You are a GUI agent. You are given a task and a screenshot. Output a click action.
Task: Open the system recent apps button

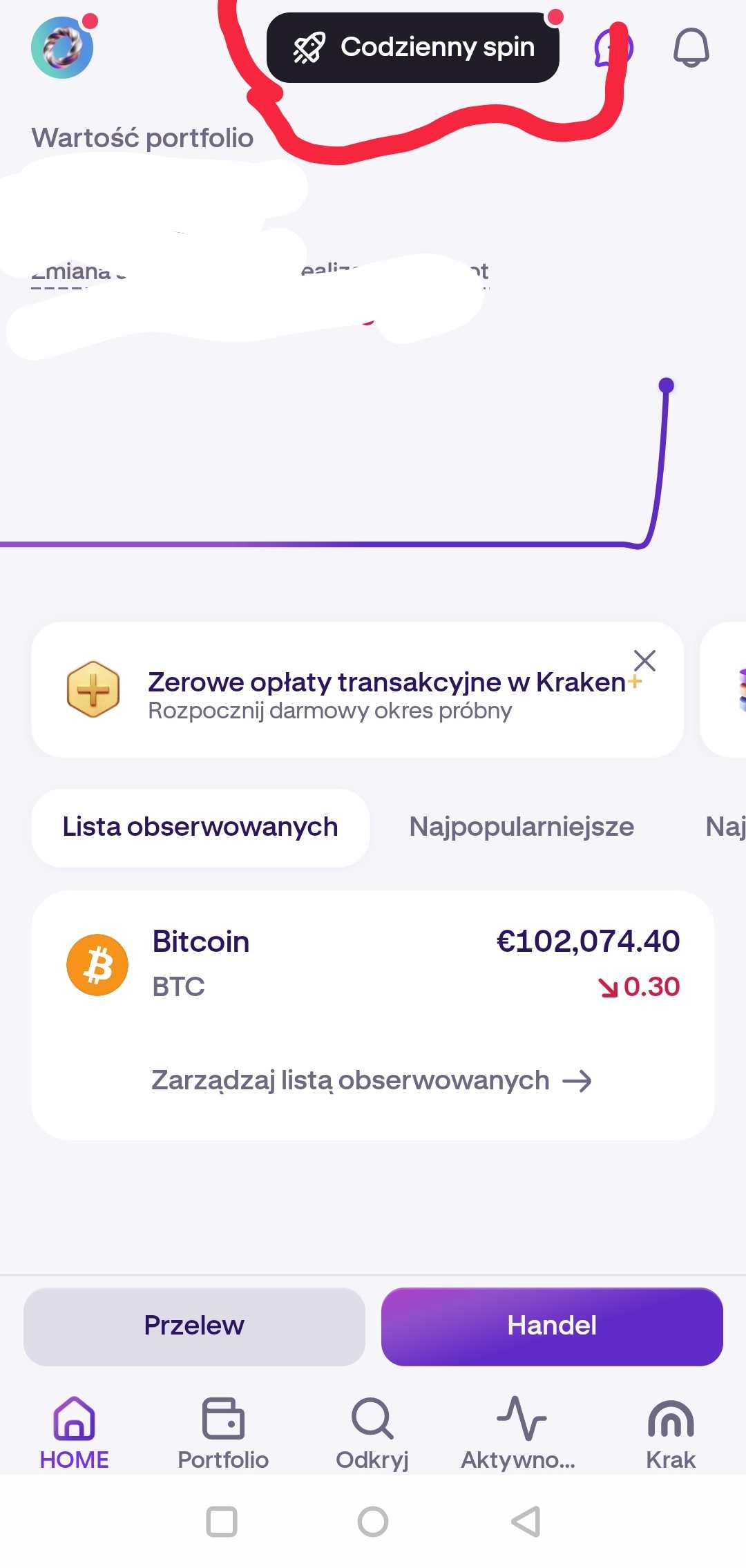pyautogui.click(x=222, y=1521)
